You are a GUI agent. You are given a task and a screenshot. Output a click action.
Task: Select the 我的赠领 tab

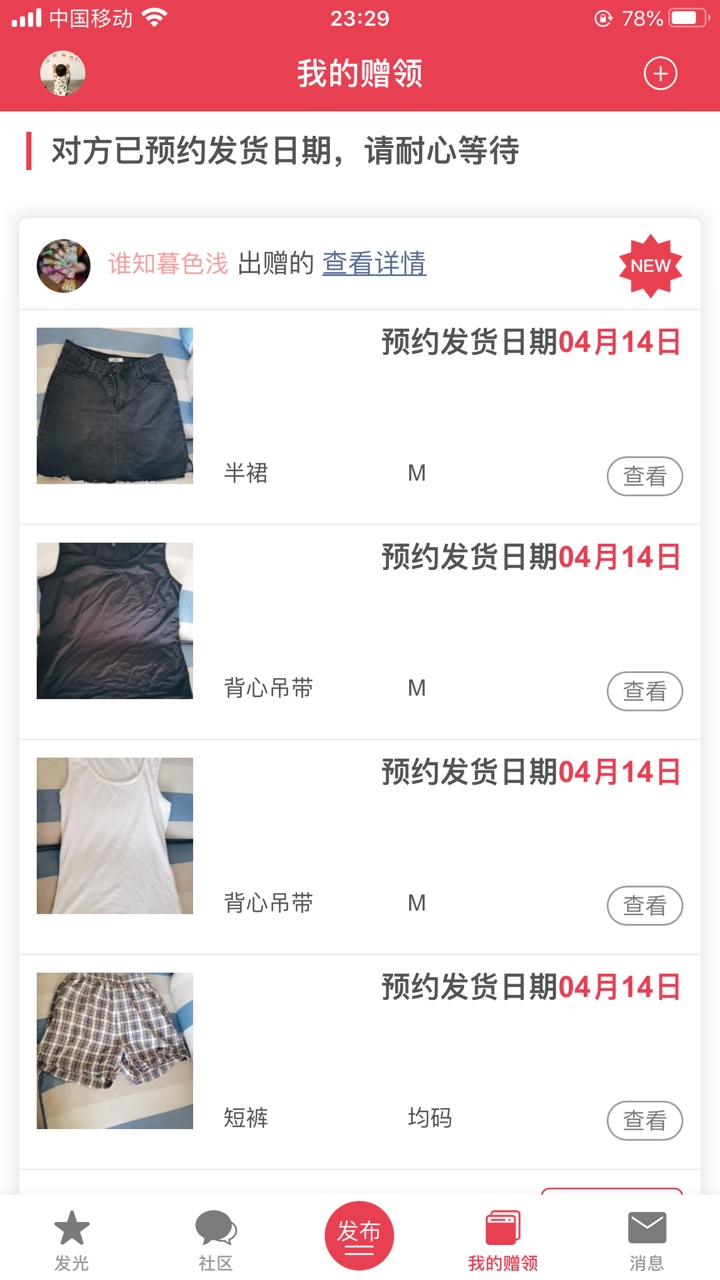503,1240
